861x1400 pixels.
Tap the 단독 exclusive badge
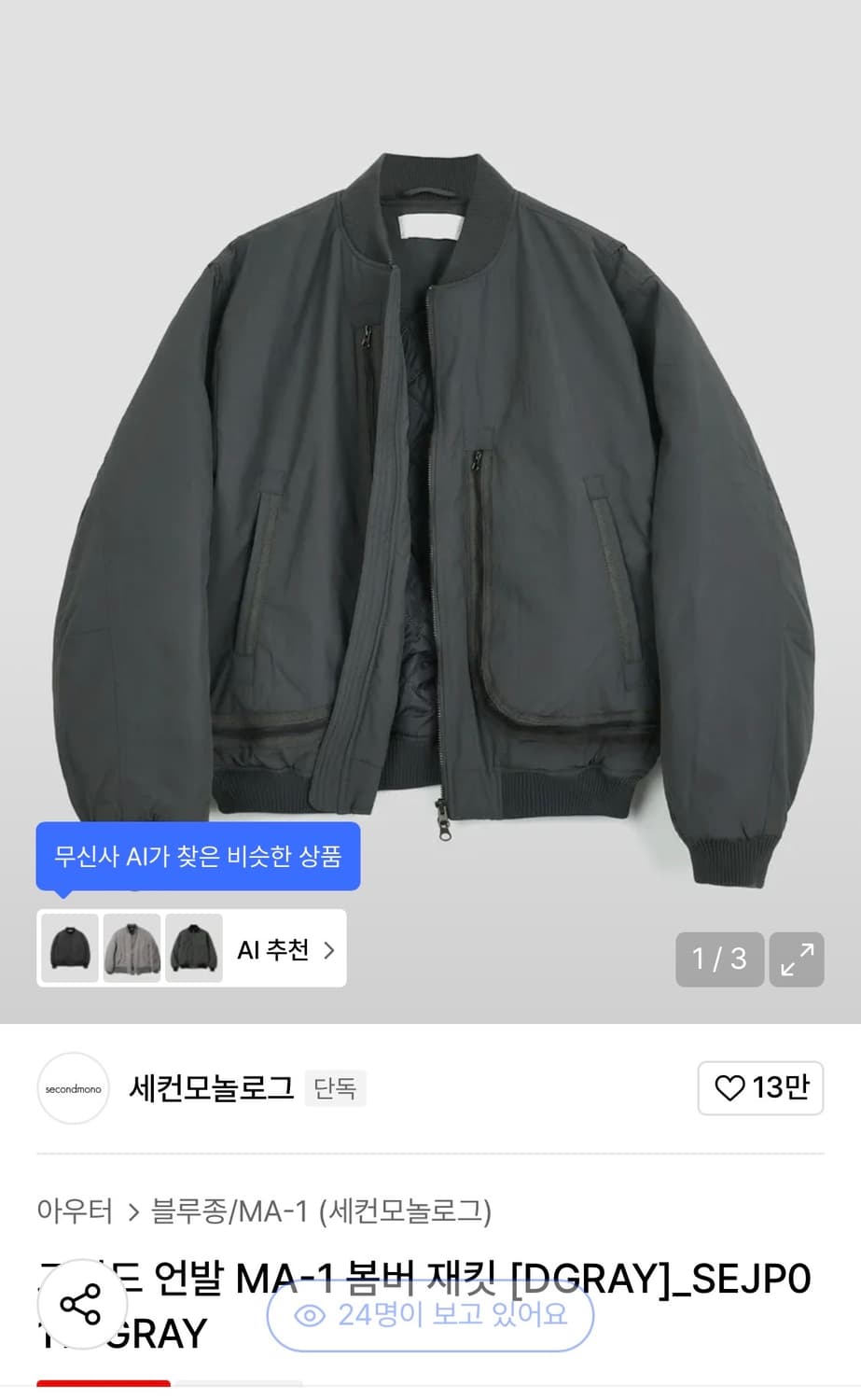point(335,1089)
